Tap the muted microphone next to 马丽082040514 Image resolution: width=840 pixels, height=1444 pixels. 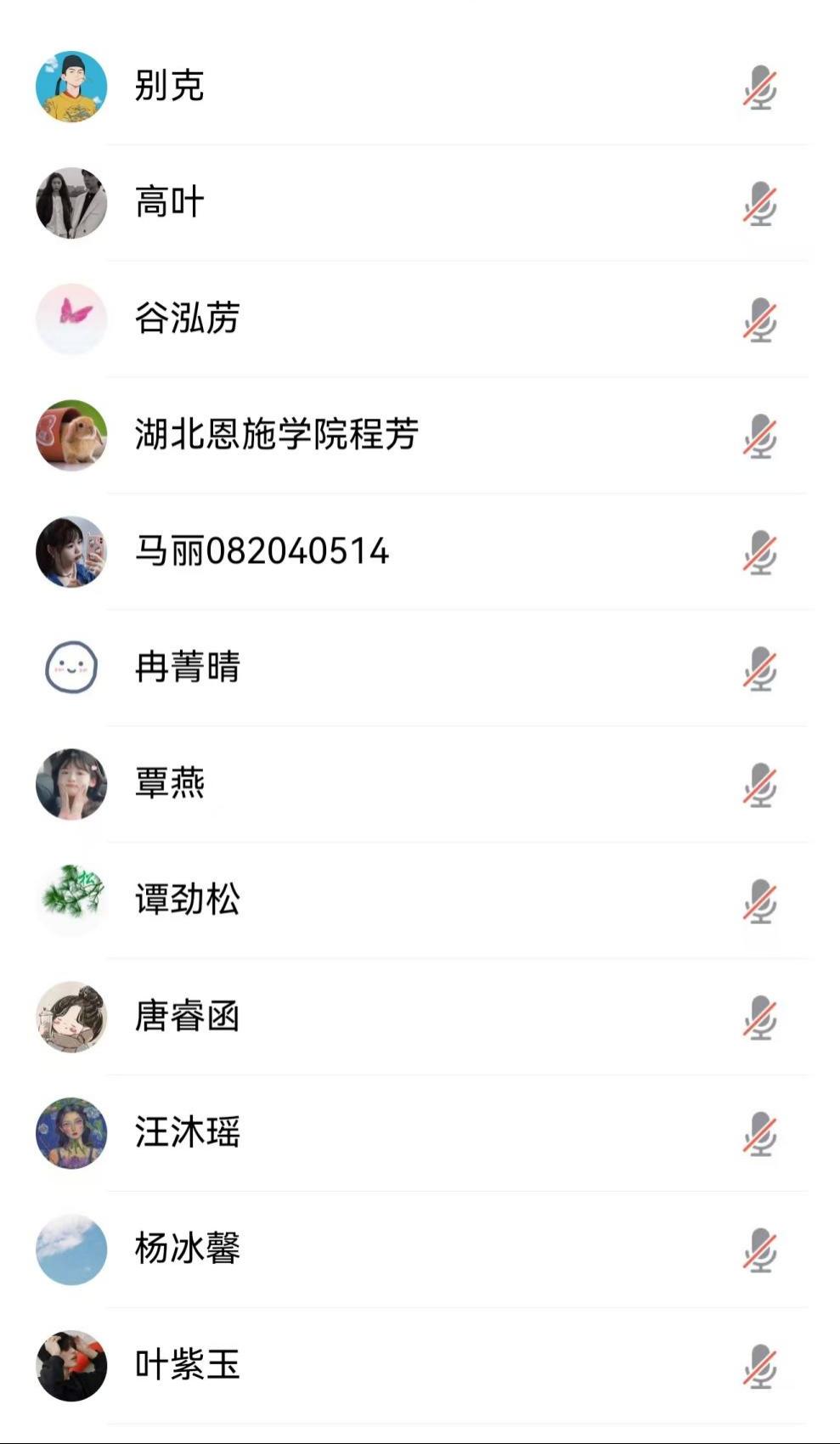(759, 552)
